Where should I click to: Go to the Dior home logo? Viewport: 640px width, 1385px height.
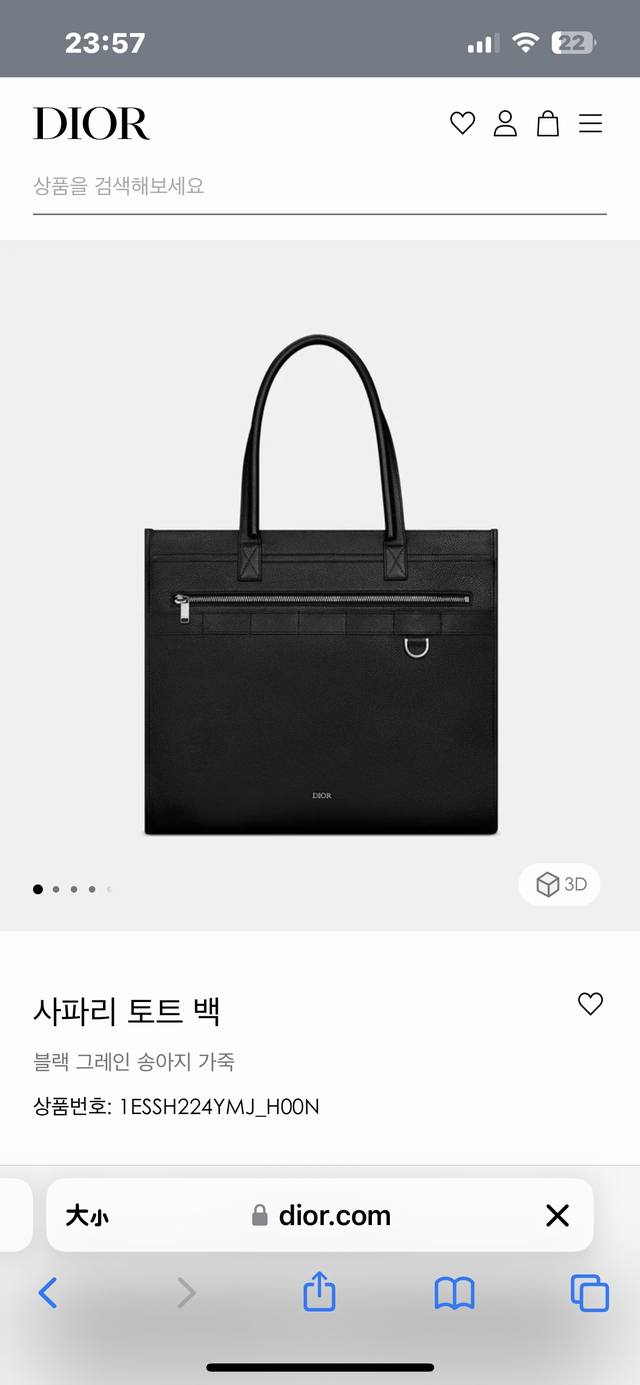point(91,124)
